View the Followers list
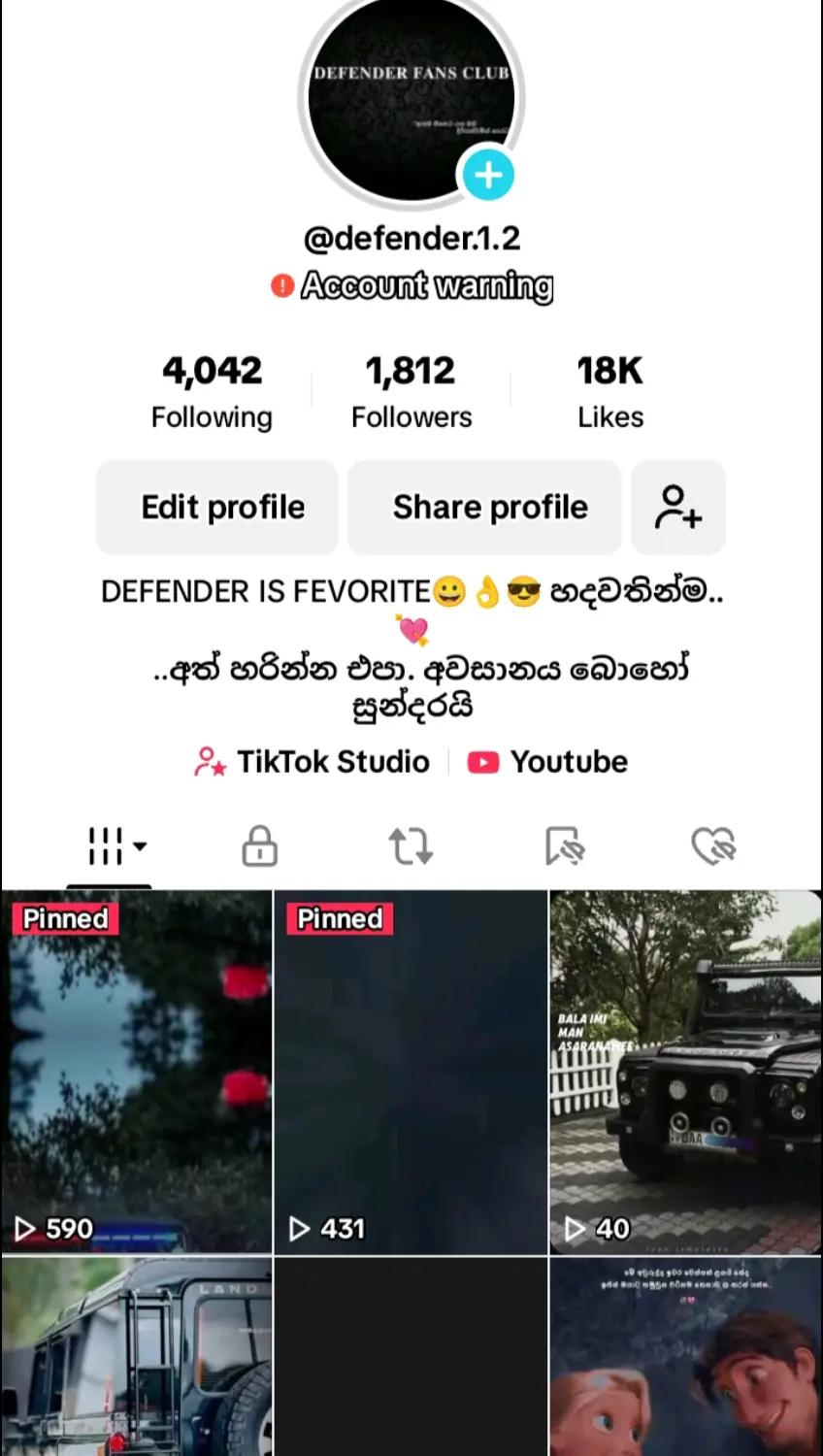Screen dimensions: 823x1456 411,391
